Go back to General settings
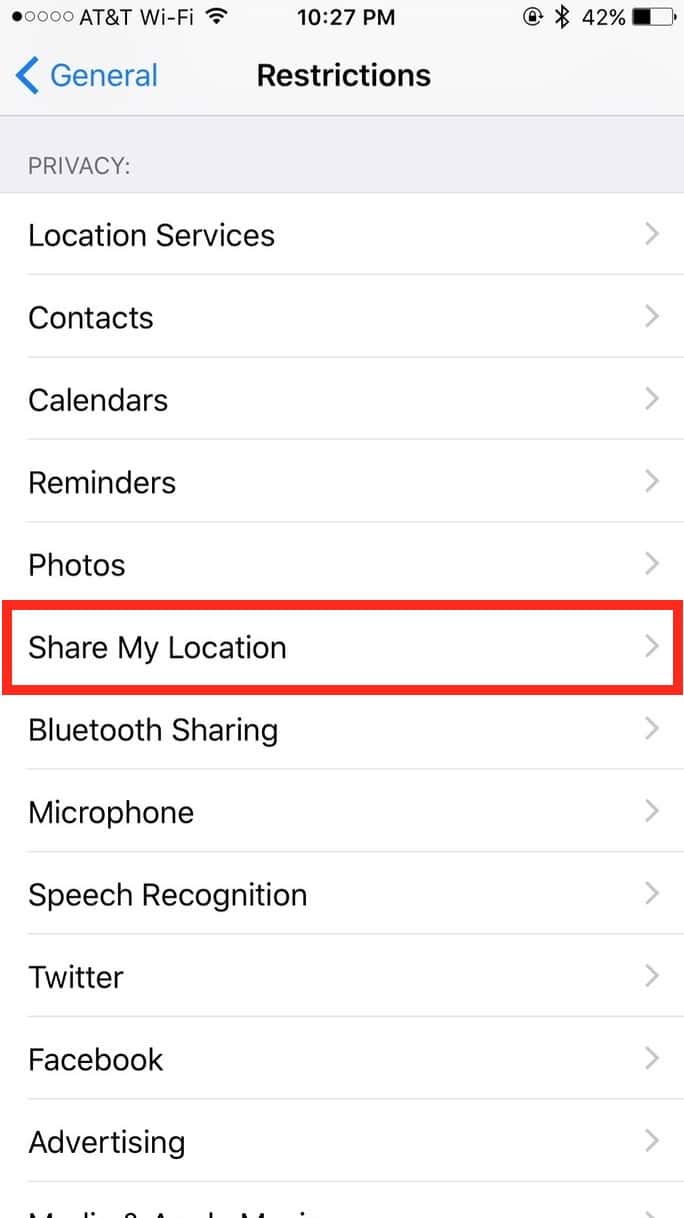This screenshot has height=1218, width=684. (x=87, y=76)
